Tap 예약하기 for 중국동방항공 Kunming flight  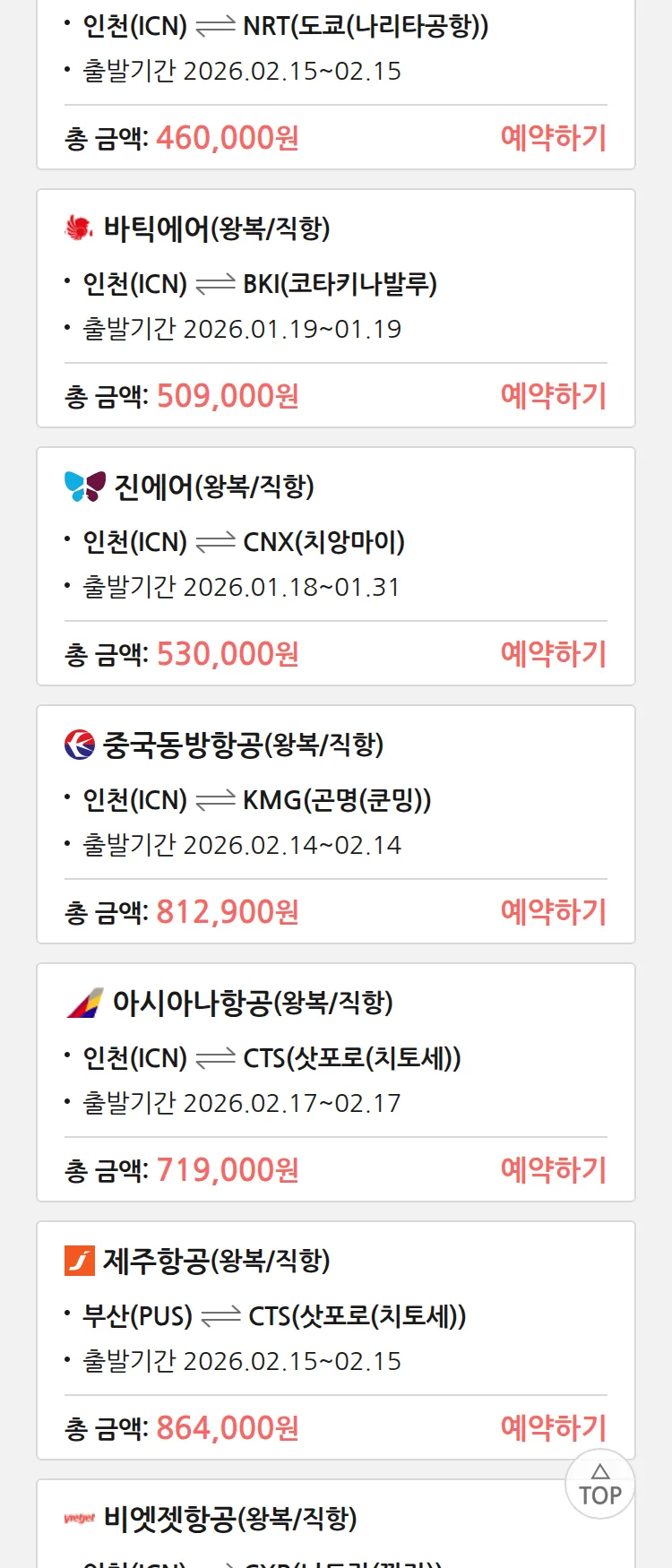point(553,912)
